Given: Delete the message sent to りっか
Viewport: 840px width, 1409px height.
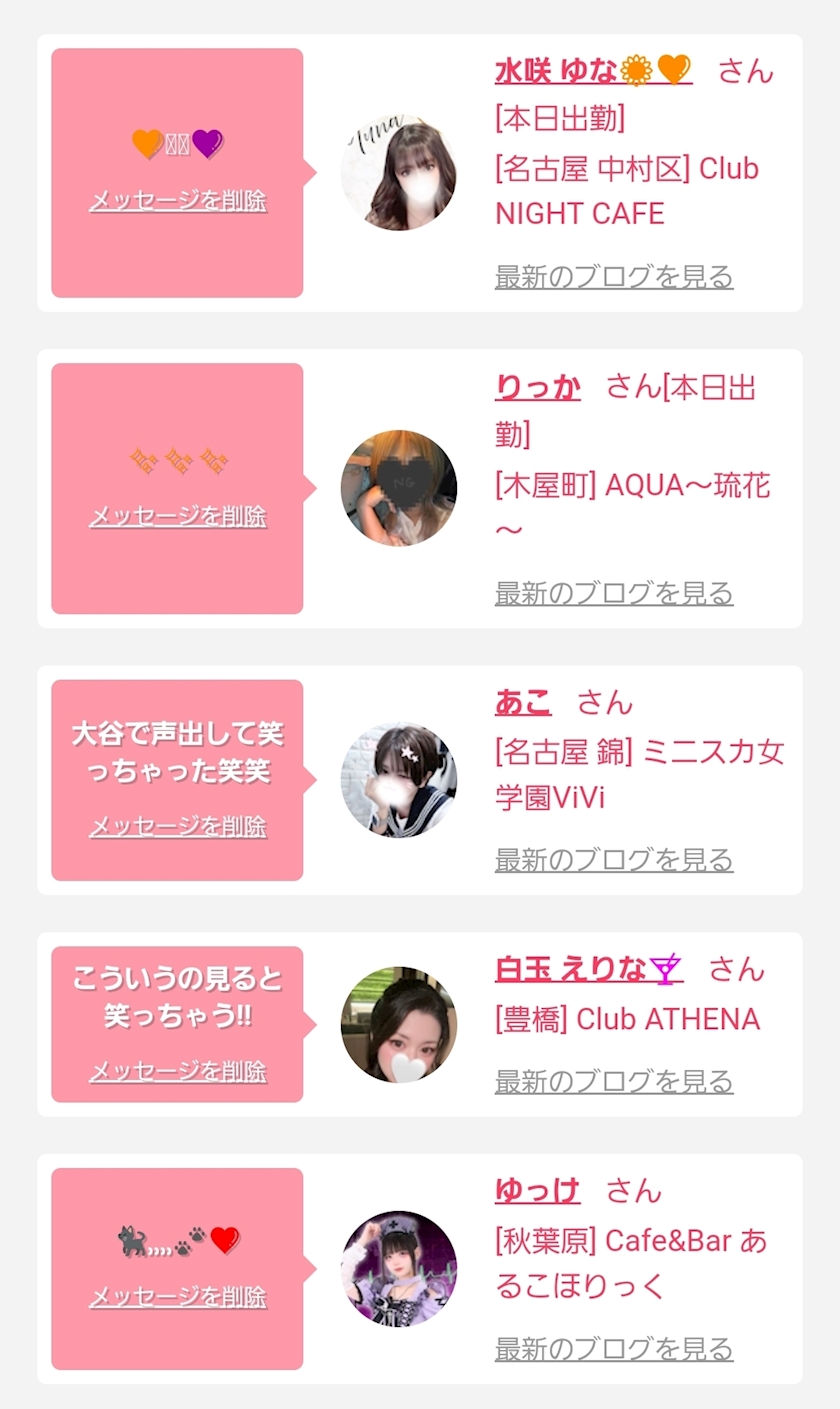Looking at the screenshot, I should (178, 517).
